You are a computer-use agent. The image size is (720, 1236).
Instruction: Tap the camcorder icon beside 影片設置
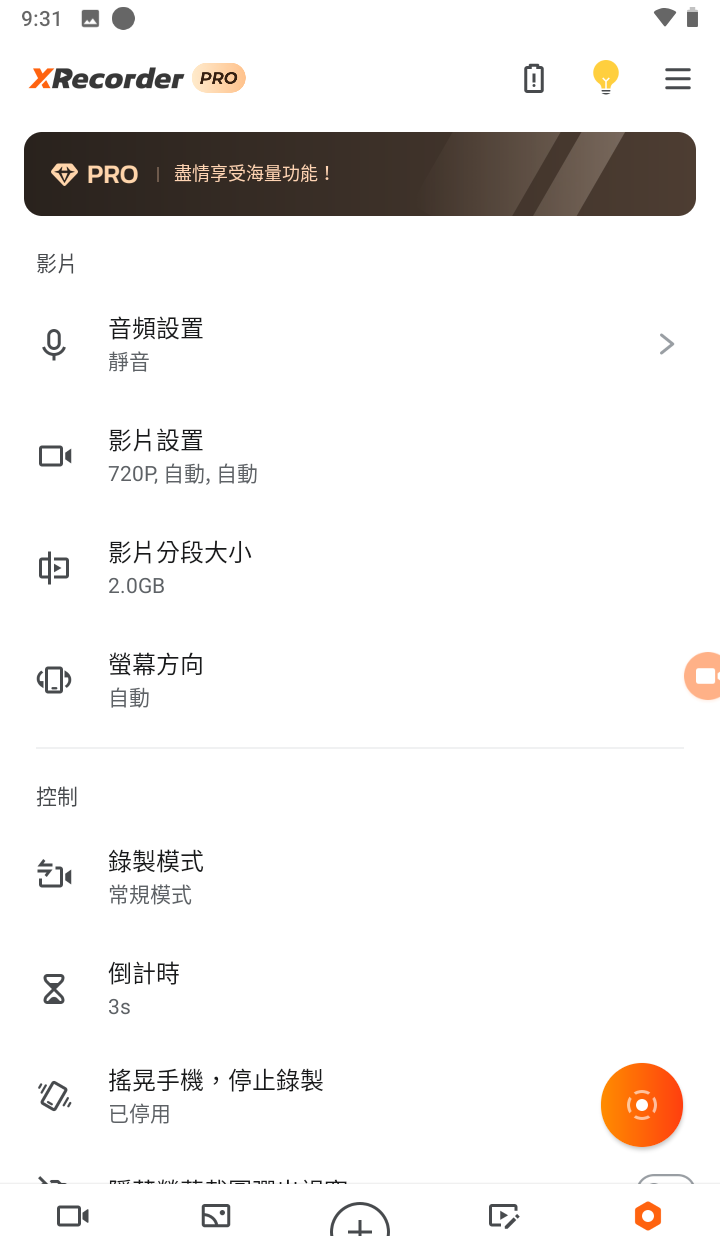click(x=54, y=455)
